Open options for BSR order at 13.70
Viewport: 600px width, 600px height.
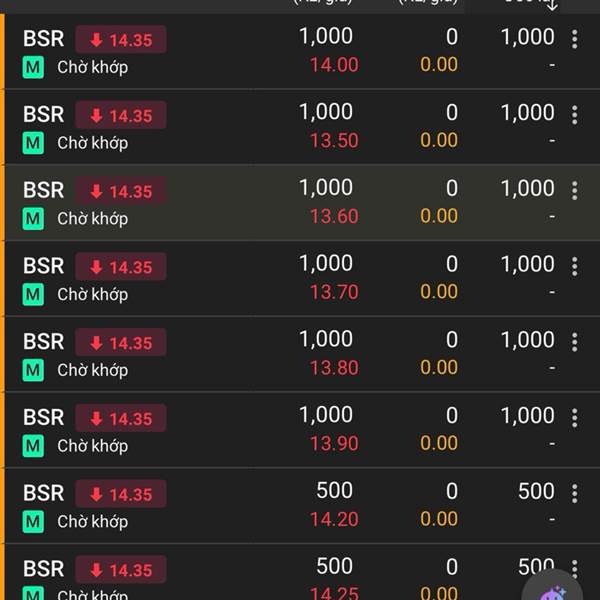click(574, 266)
